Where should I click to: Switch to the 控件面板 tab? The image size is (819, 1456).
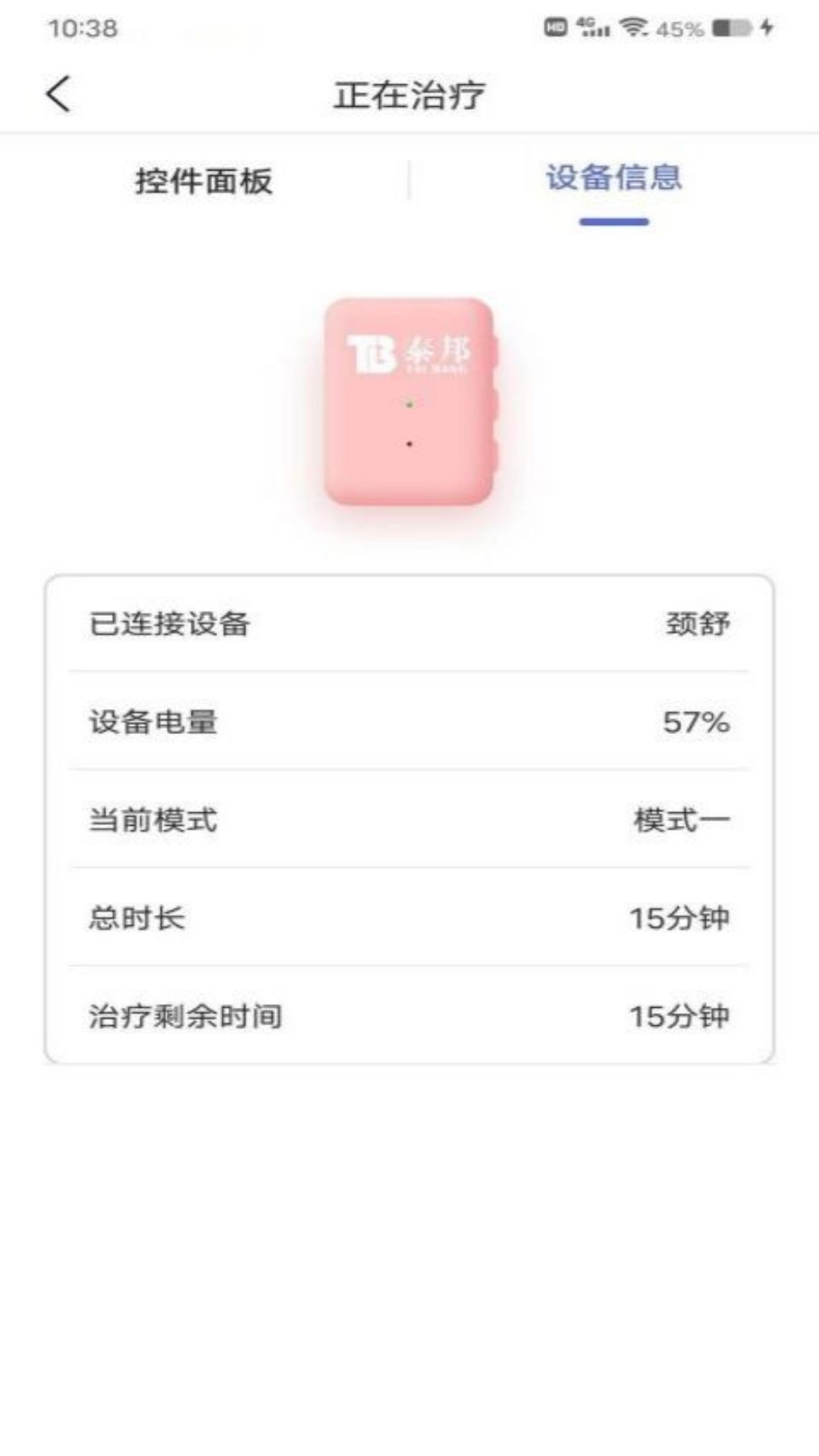(205, 179)
